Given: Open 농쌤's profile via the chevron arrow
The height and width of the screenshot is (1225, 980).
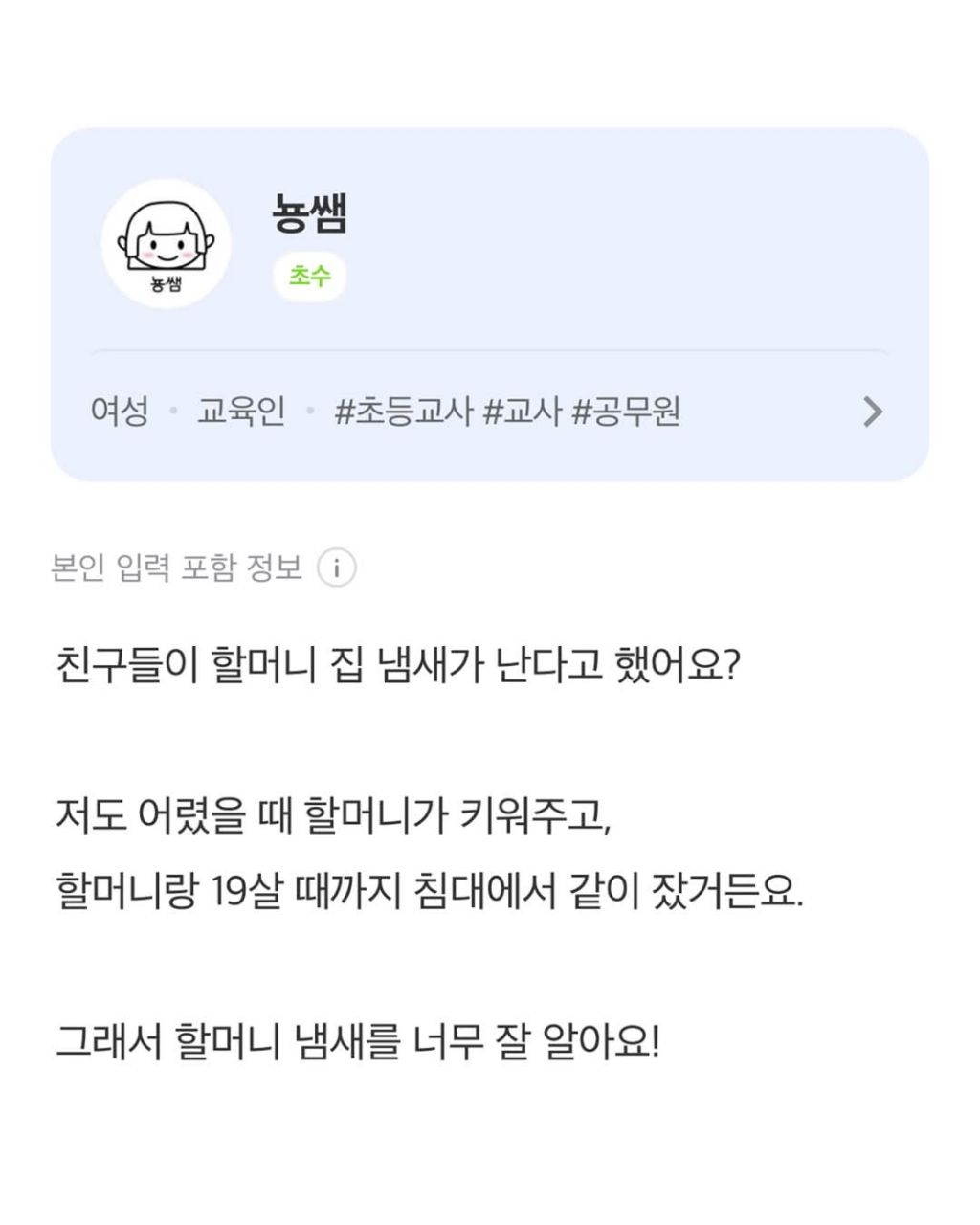Looking at the screenshot, I should (872, 412).
